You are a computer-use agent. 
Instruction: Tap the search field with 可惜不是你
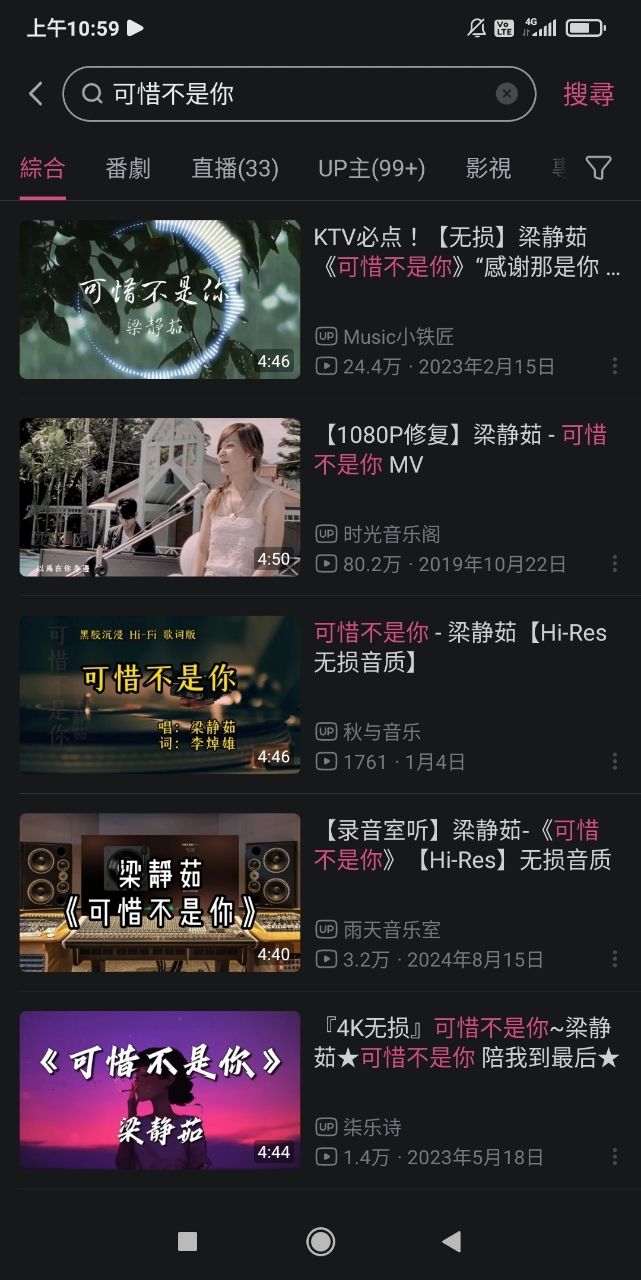(x=290, y=94)
